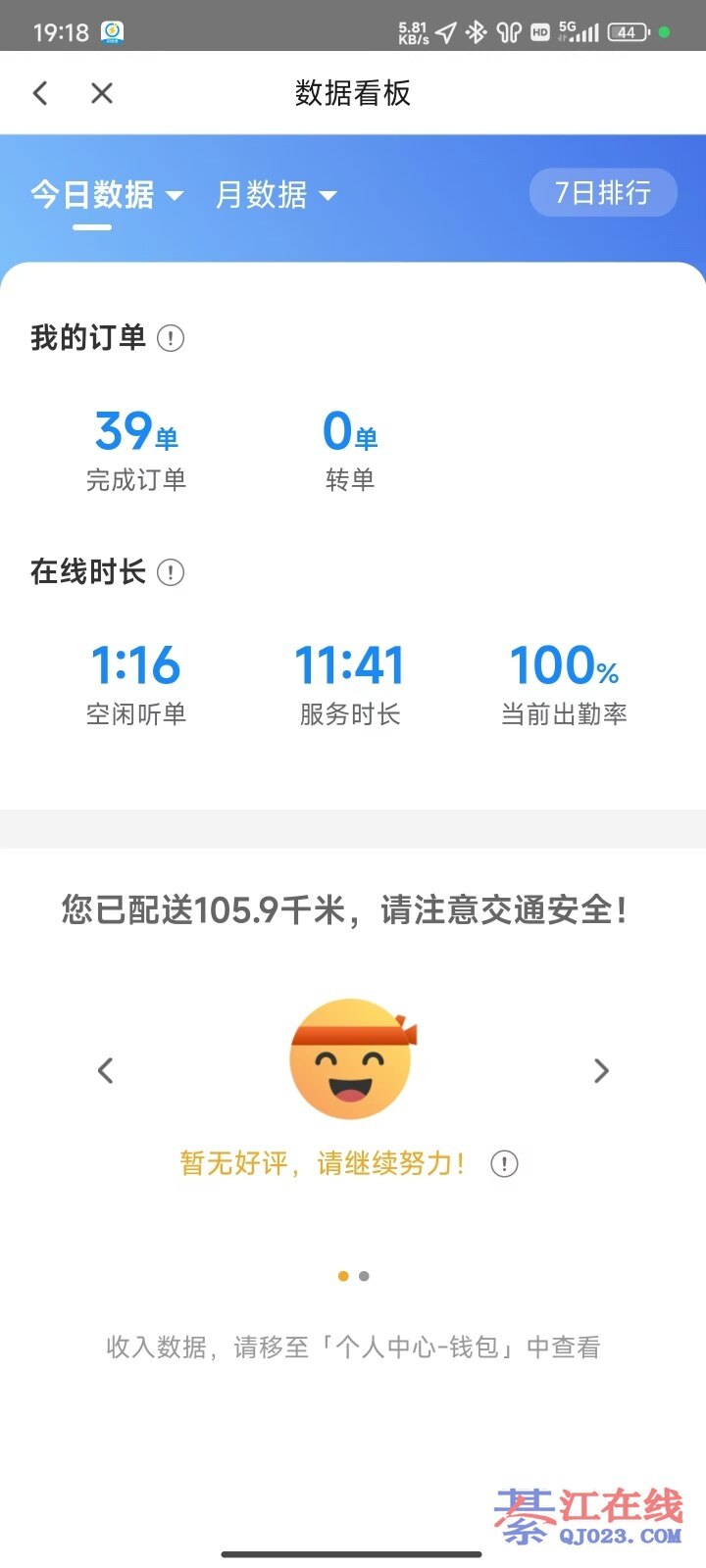Show info about 我的订单
Viewport: 706px width, 1568px height.
pos(171,339)
